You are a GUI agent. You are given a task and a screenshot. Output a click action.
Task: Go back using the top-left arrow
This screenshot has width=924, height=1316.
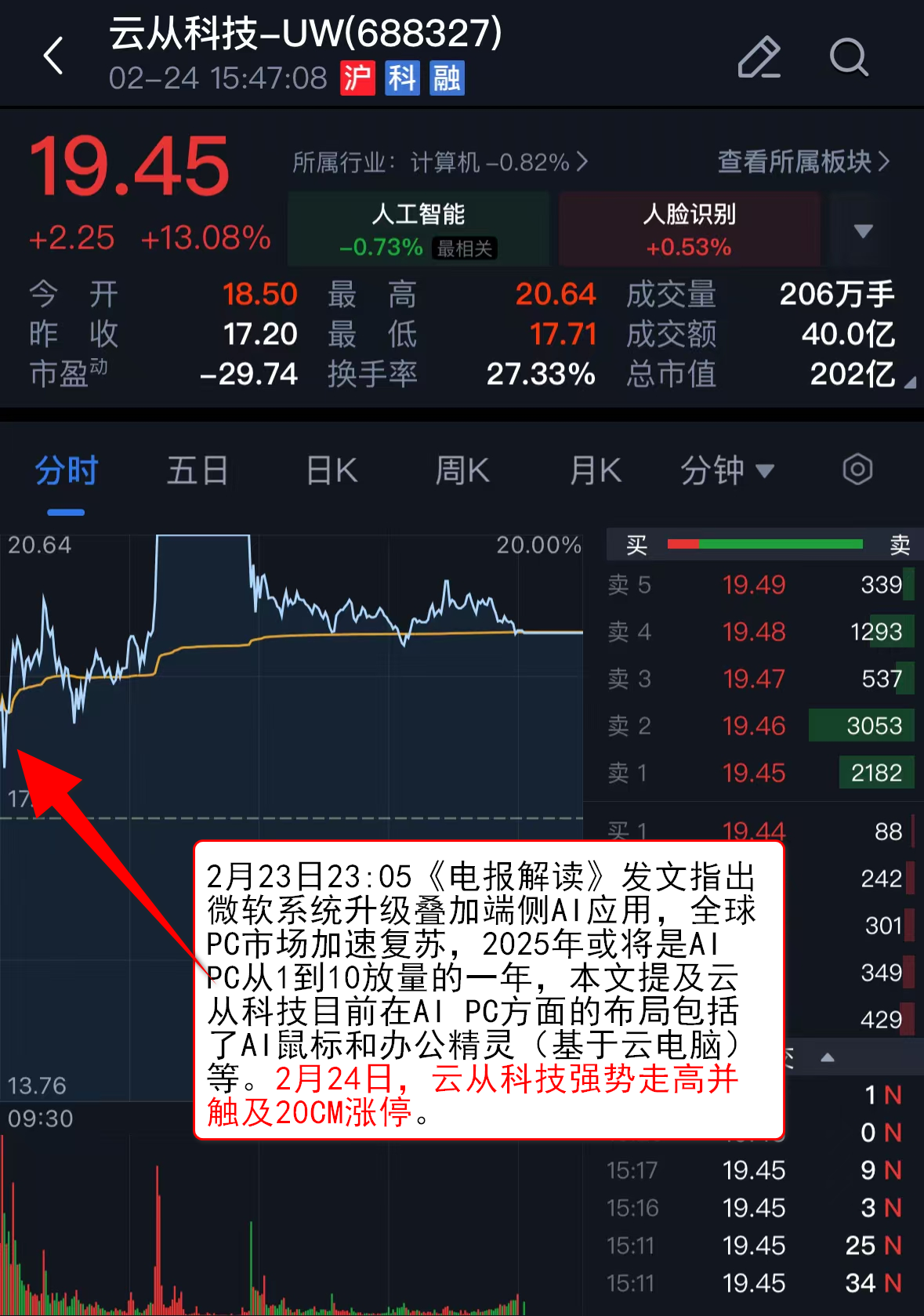pyautogui.click(x=53, y=56)
